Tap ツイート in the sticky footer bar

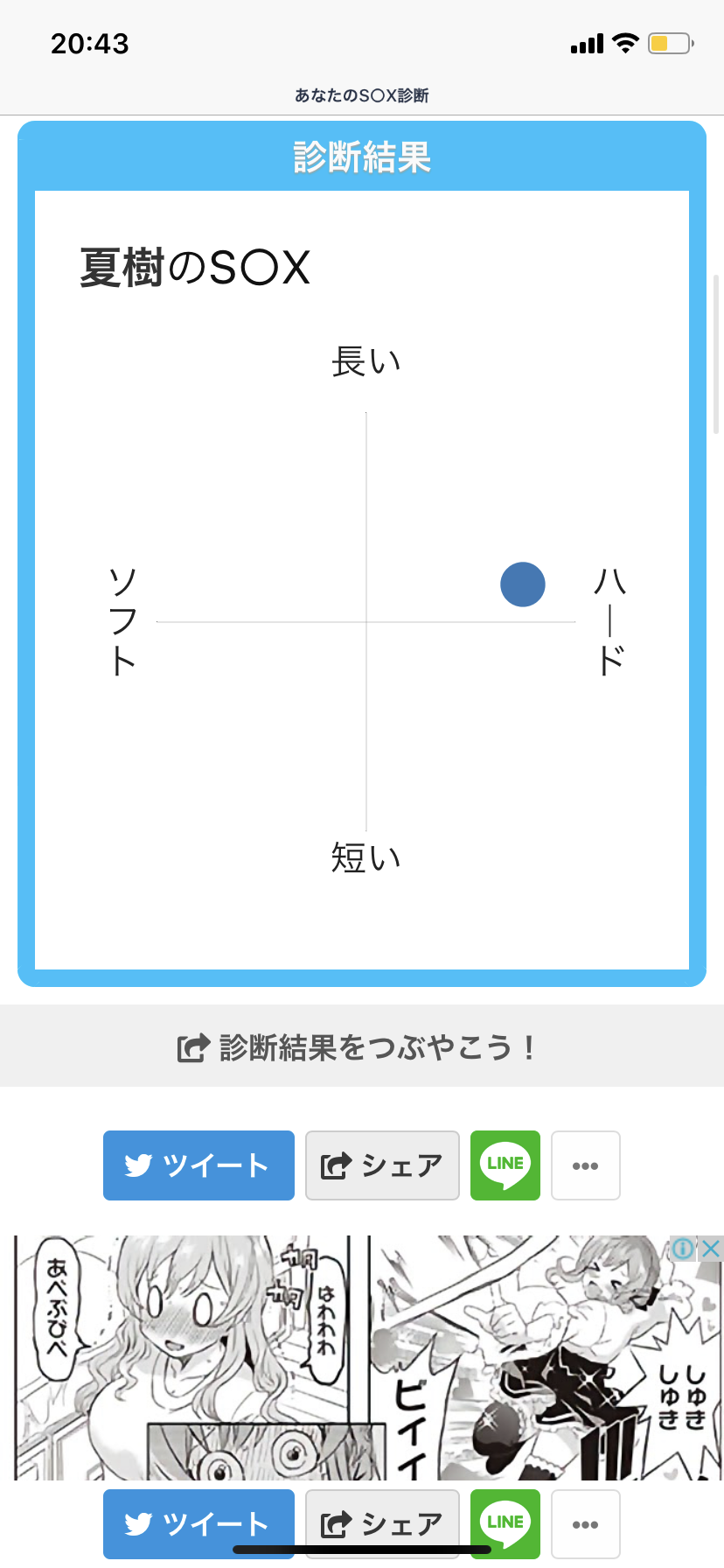pos(198,1523)
